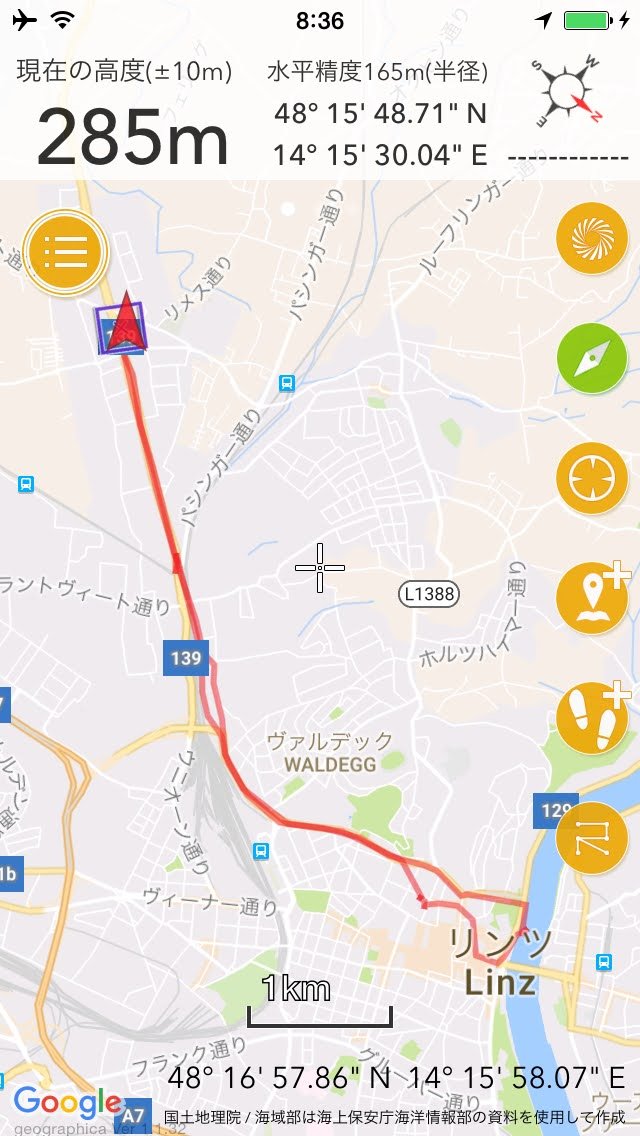Viewport: 640px width, 1136px height.
Task: Tap the orange spiral shutter button
Action: (591, 239)
